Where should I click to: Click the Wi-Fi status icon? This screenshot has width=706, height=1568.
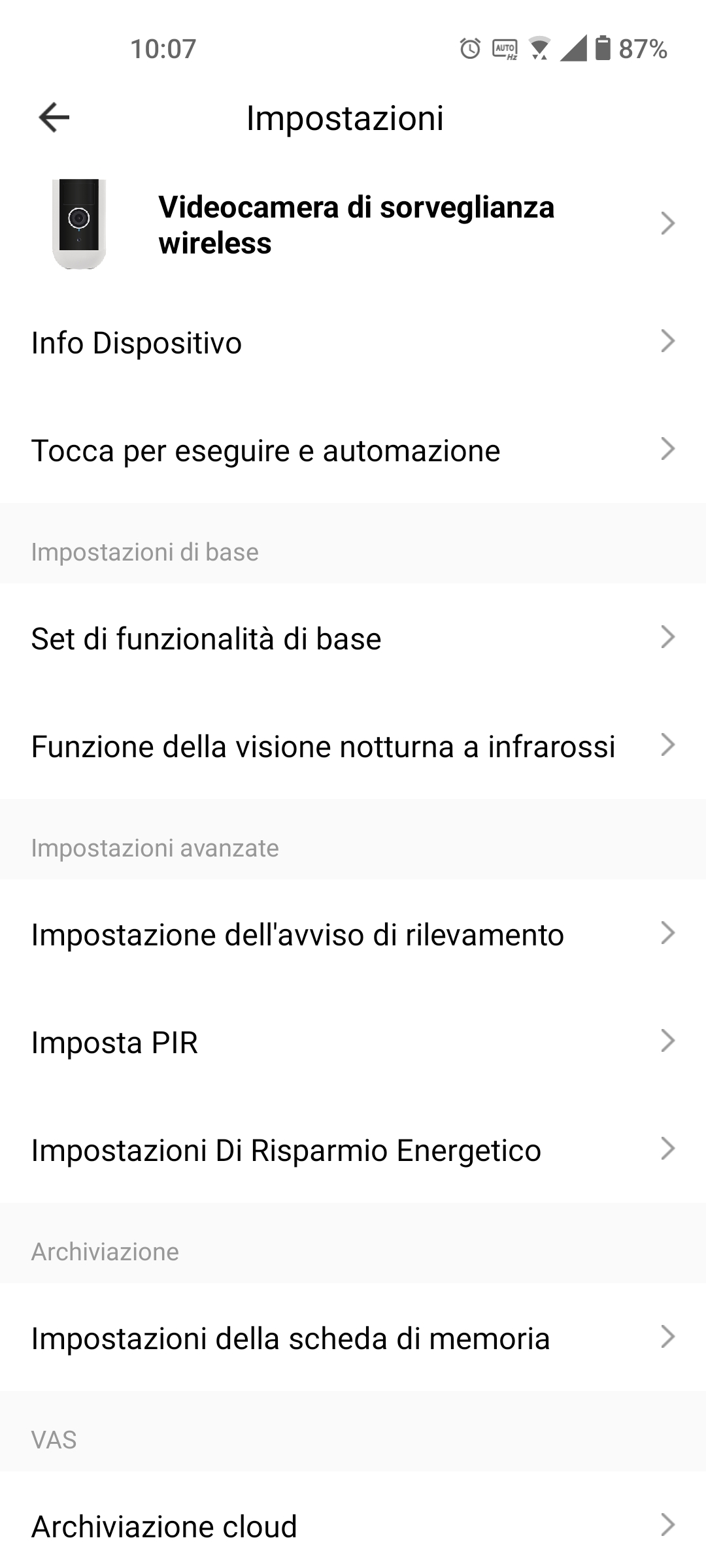tap(539, 49)
